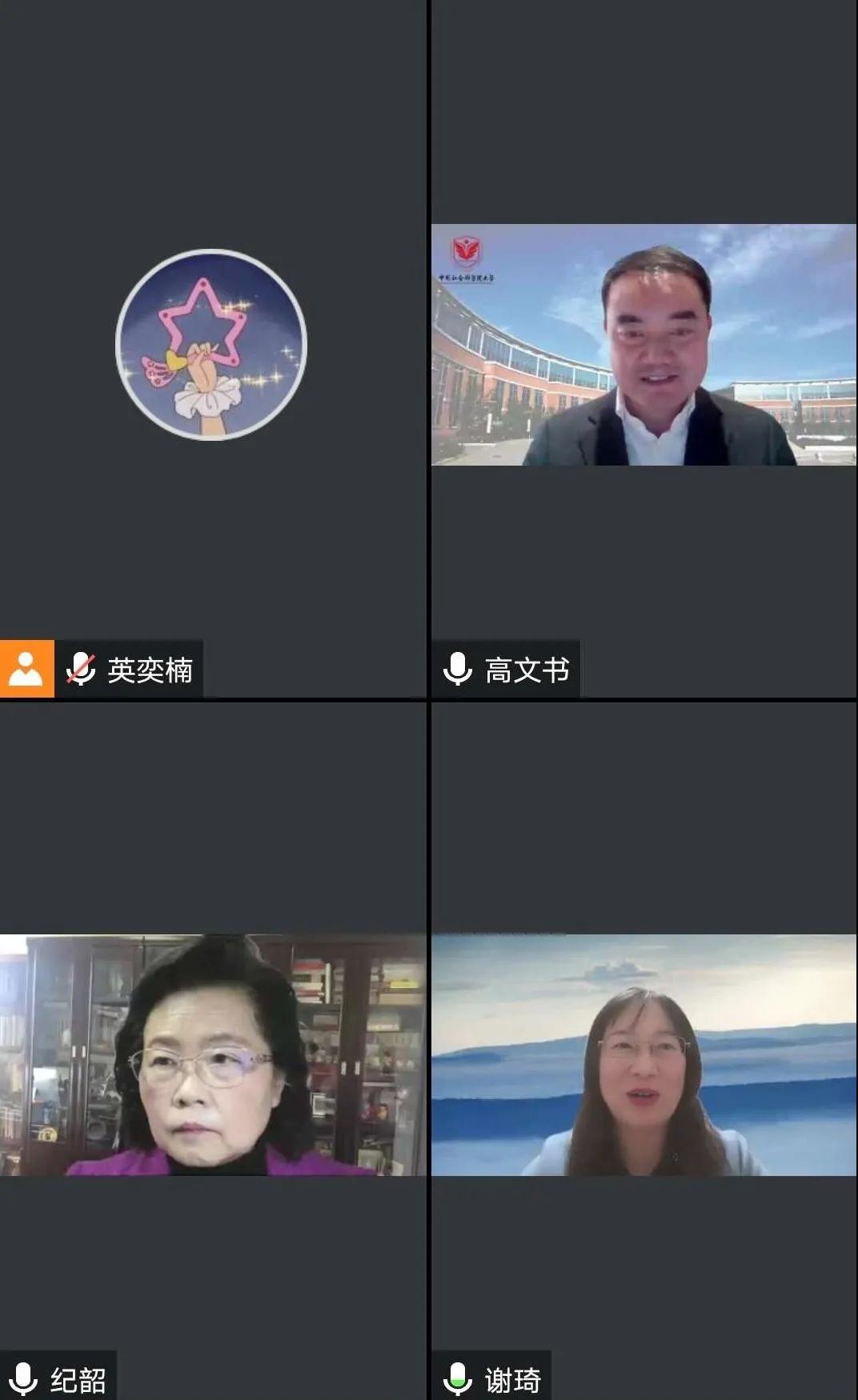This screenshot has width=858, height=1400.
Task: Select 纪韶's video tile
Action: point(213,1054)
